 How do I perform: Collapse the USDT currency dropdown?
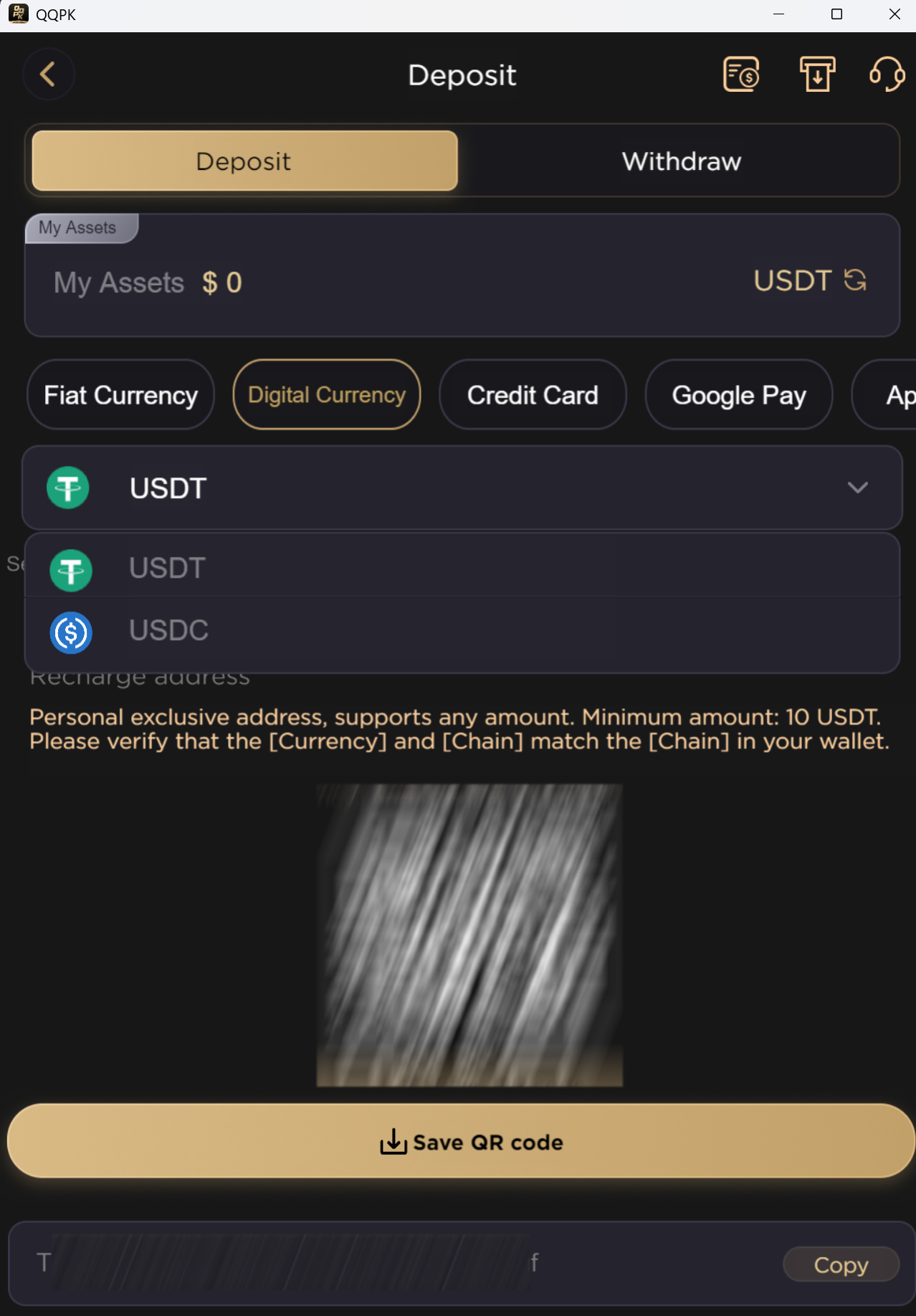point(857,488)
